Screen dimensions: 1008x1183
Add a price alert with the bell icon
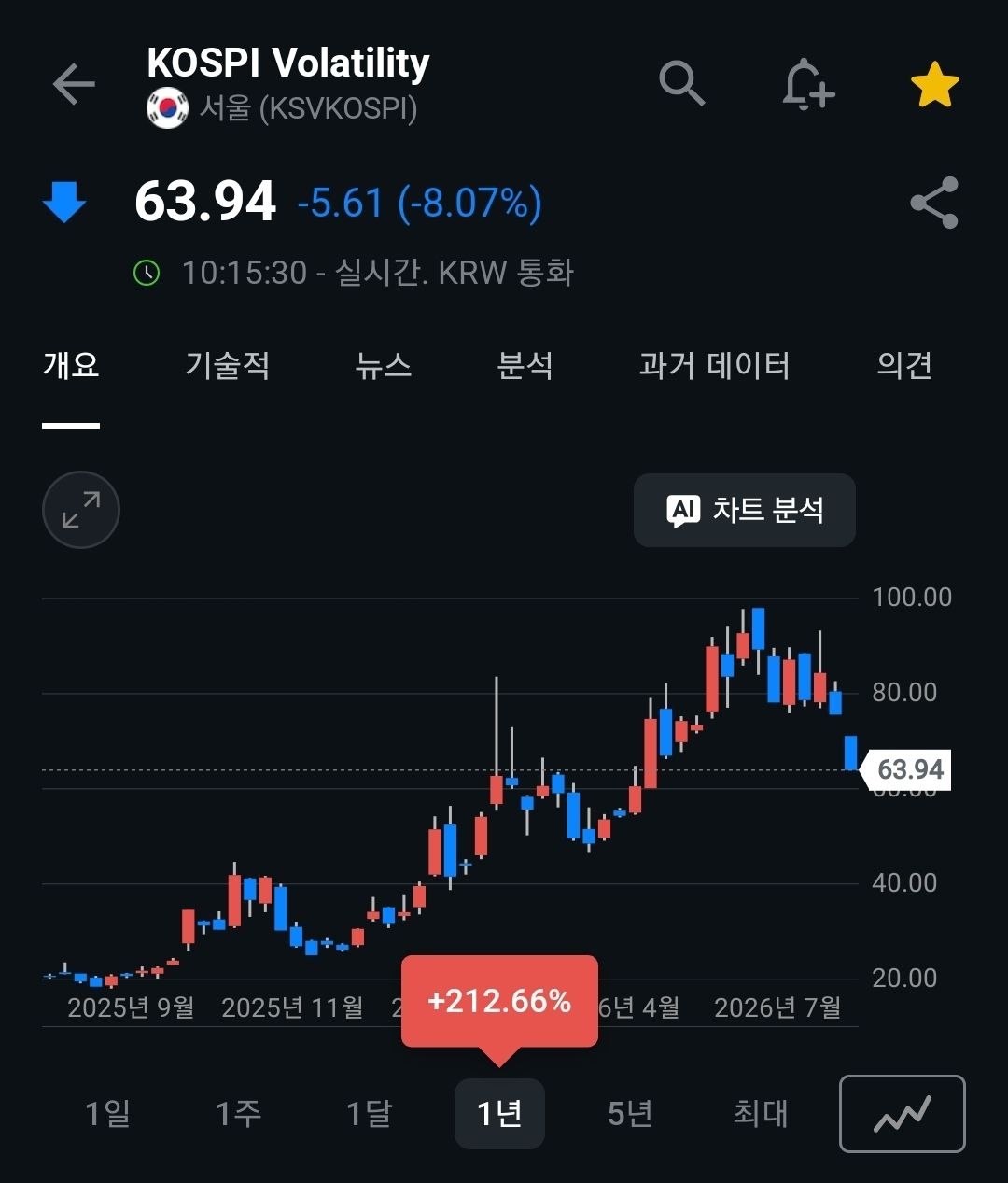click(807, 85)
